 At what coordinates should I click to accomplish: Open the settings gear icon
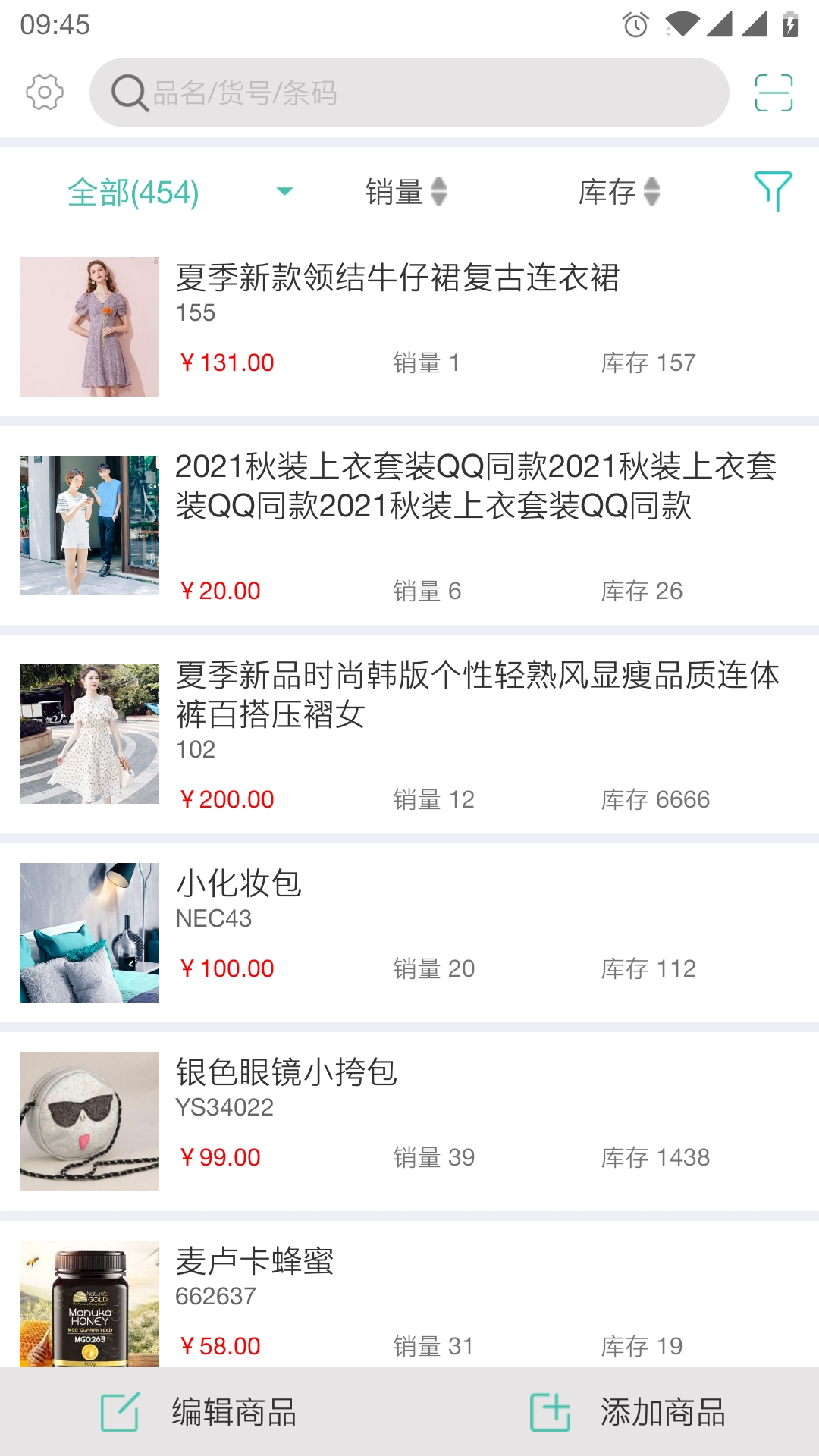pos(43,93)
